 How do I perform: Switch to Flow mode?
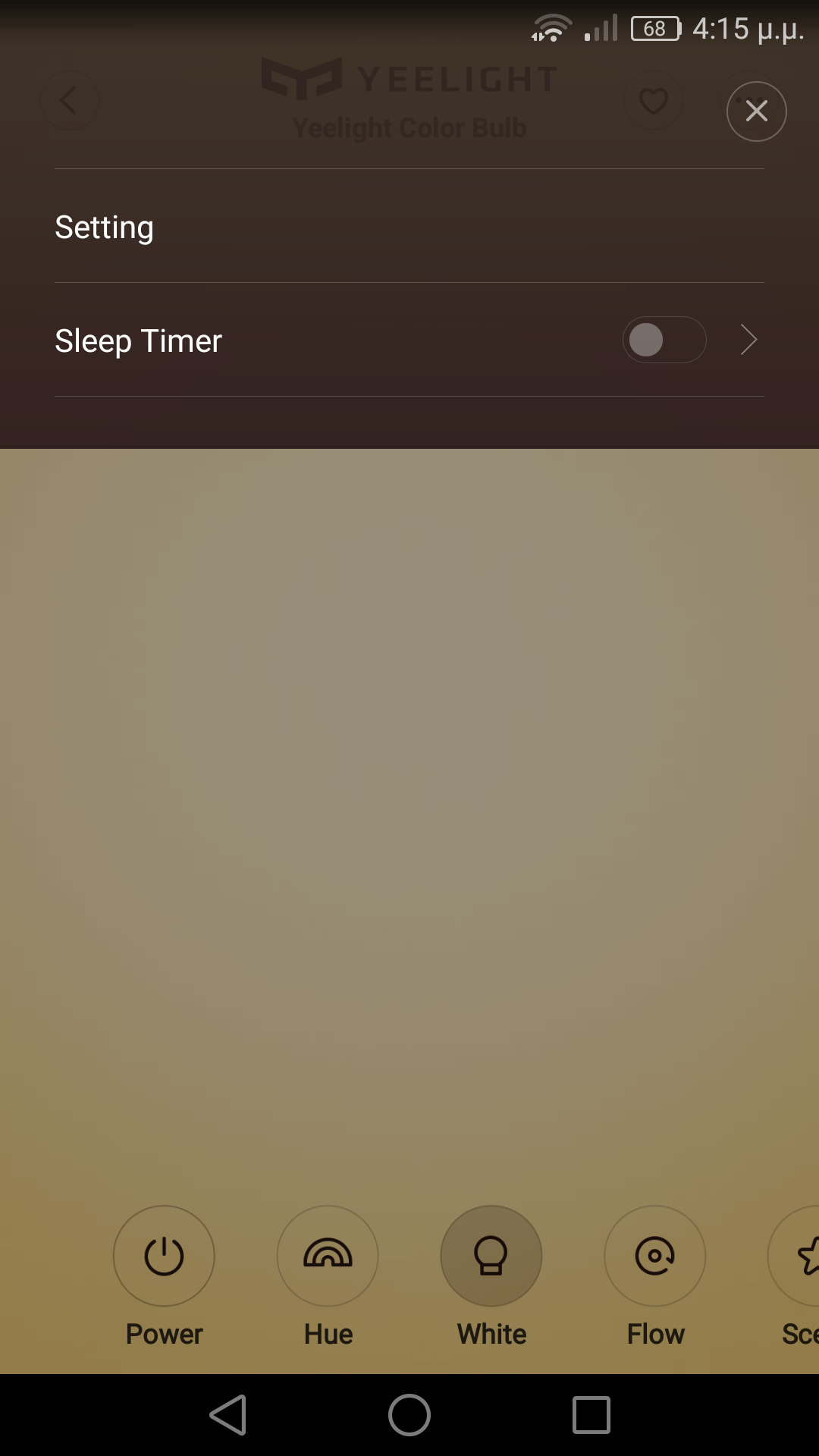pyautogui.click(x=655, y=1256)
